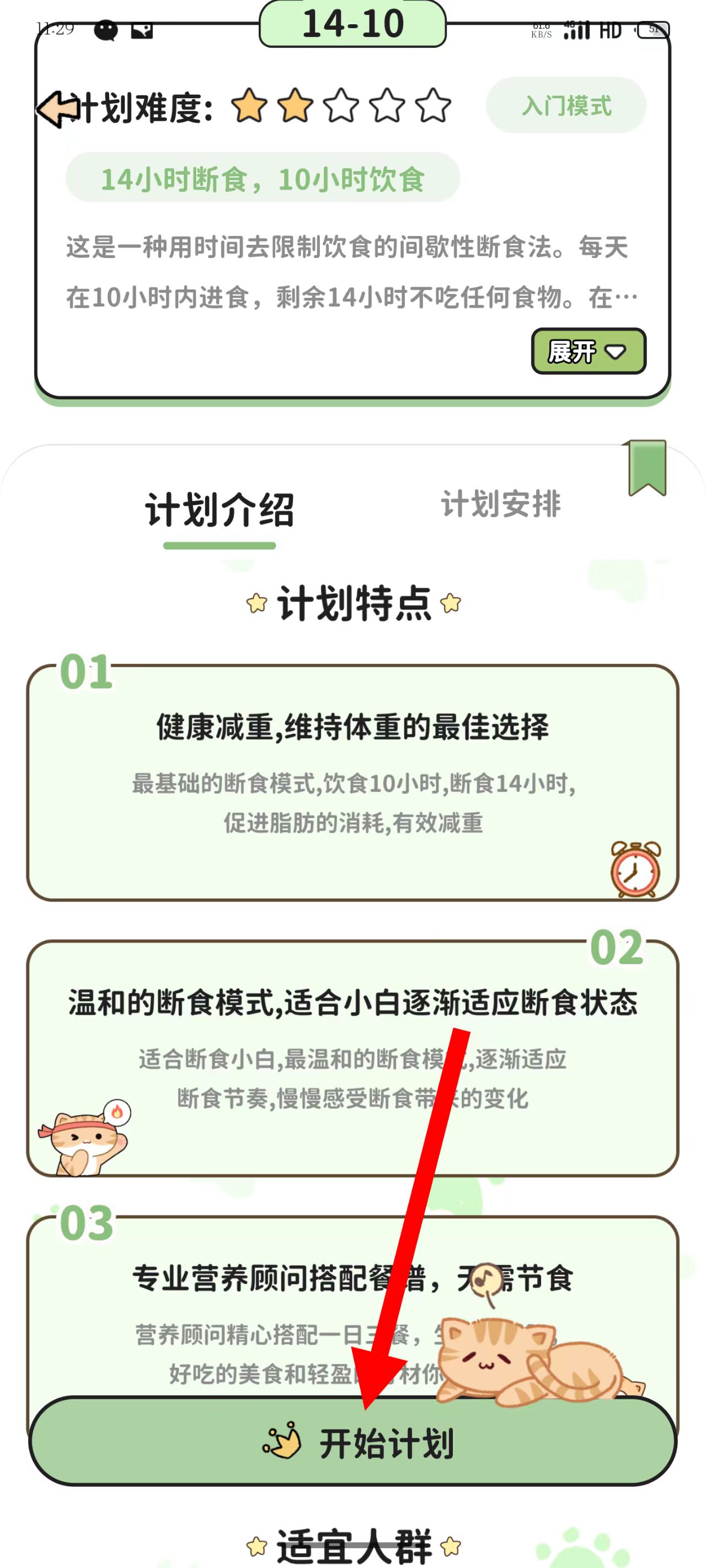Switch to the 计划安排 tab
706x1568 pixels.
[x=500, y=504]
